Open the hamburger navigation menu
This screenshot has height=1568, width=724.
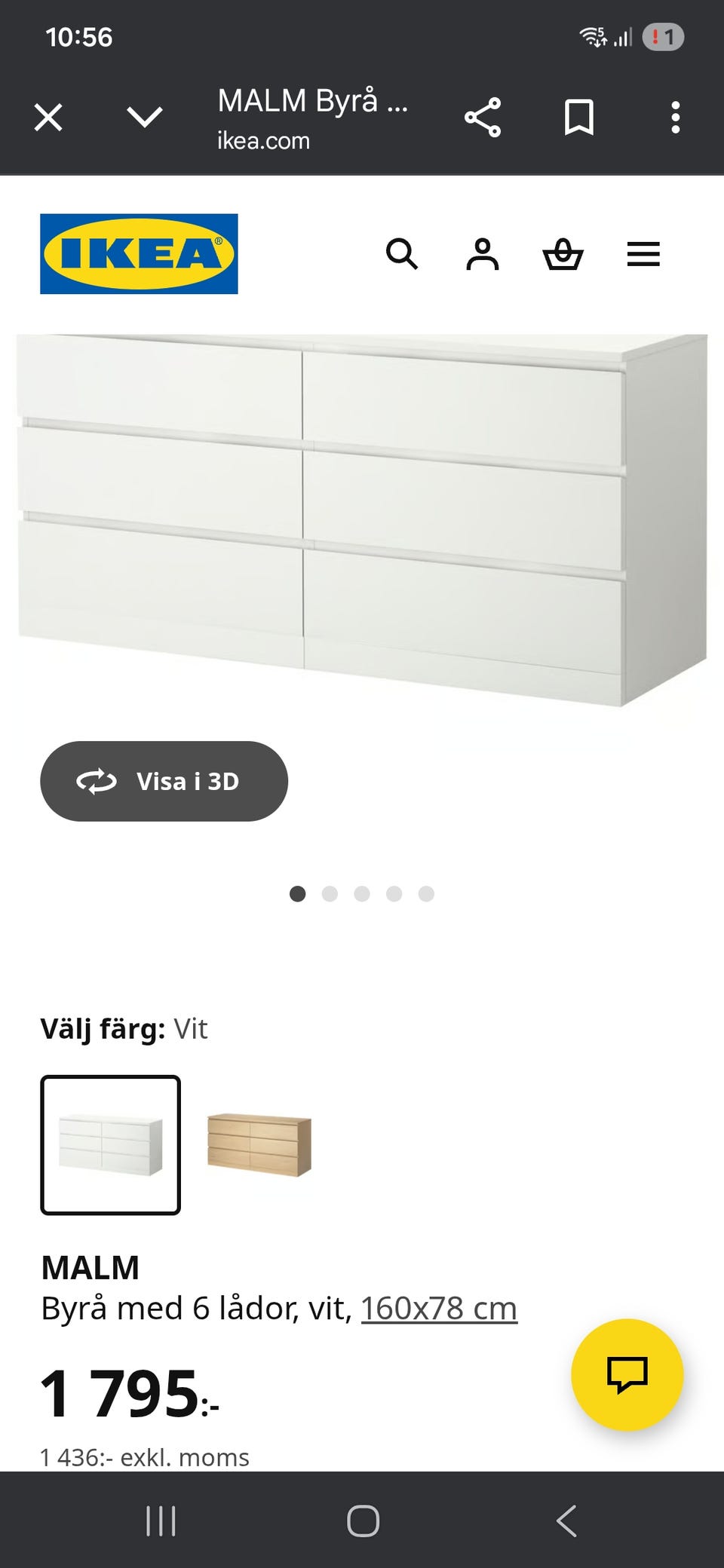coord(643,255)
